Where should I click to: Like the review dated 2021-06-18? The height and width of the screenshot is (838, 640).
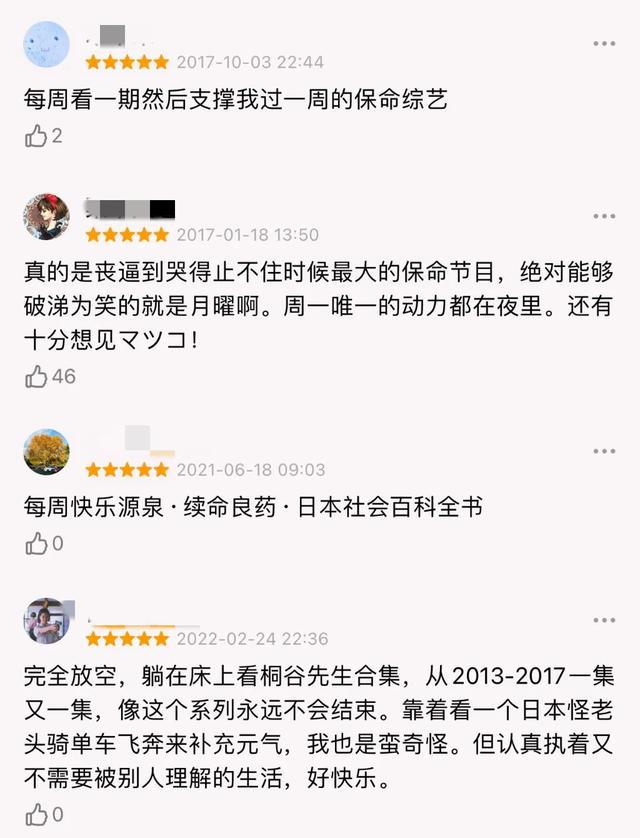[36, 543]
